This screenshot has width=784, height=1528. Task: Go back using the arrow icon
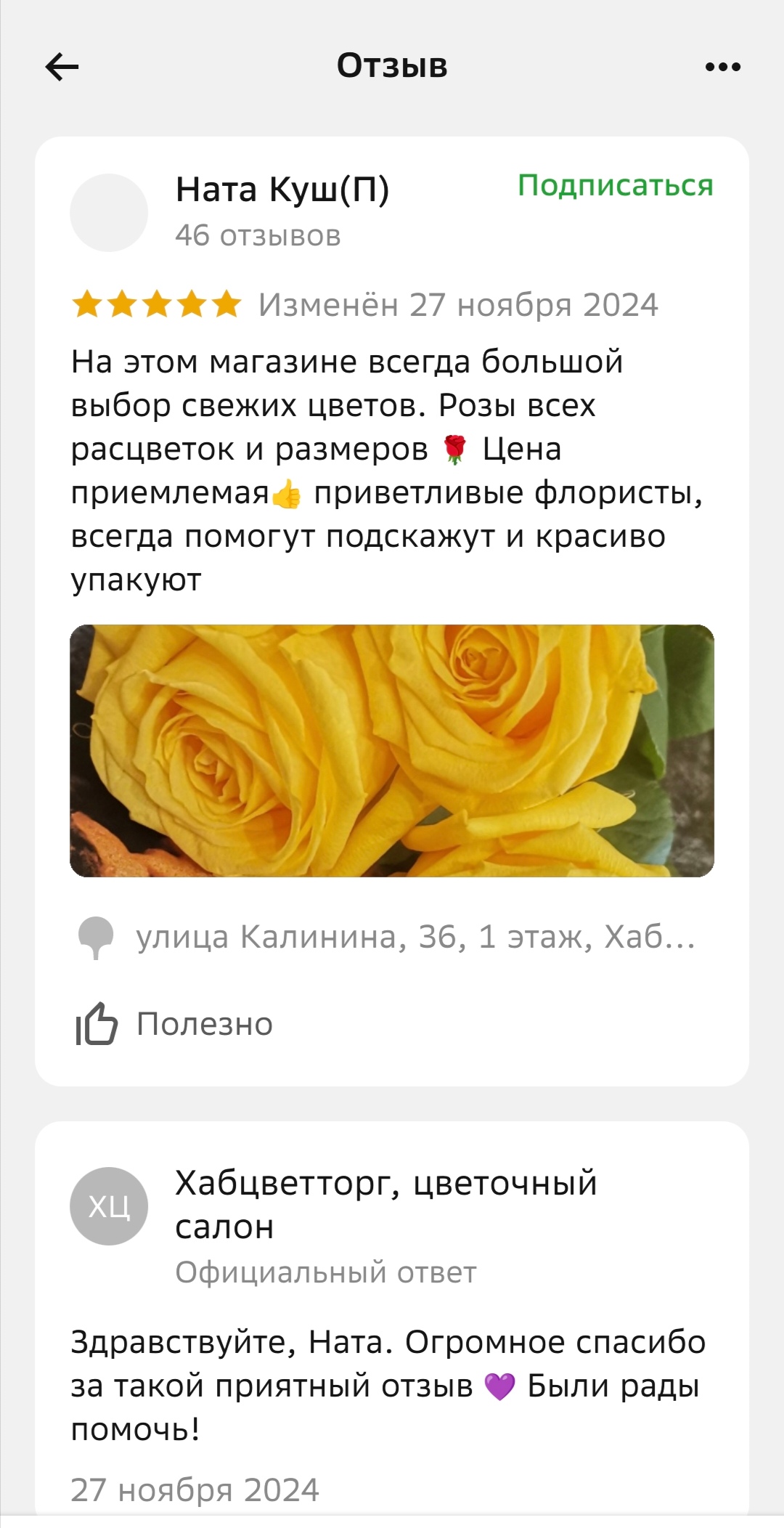(62, 67)
